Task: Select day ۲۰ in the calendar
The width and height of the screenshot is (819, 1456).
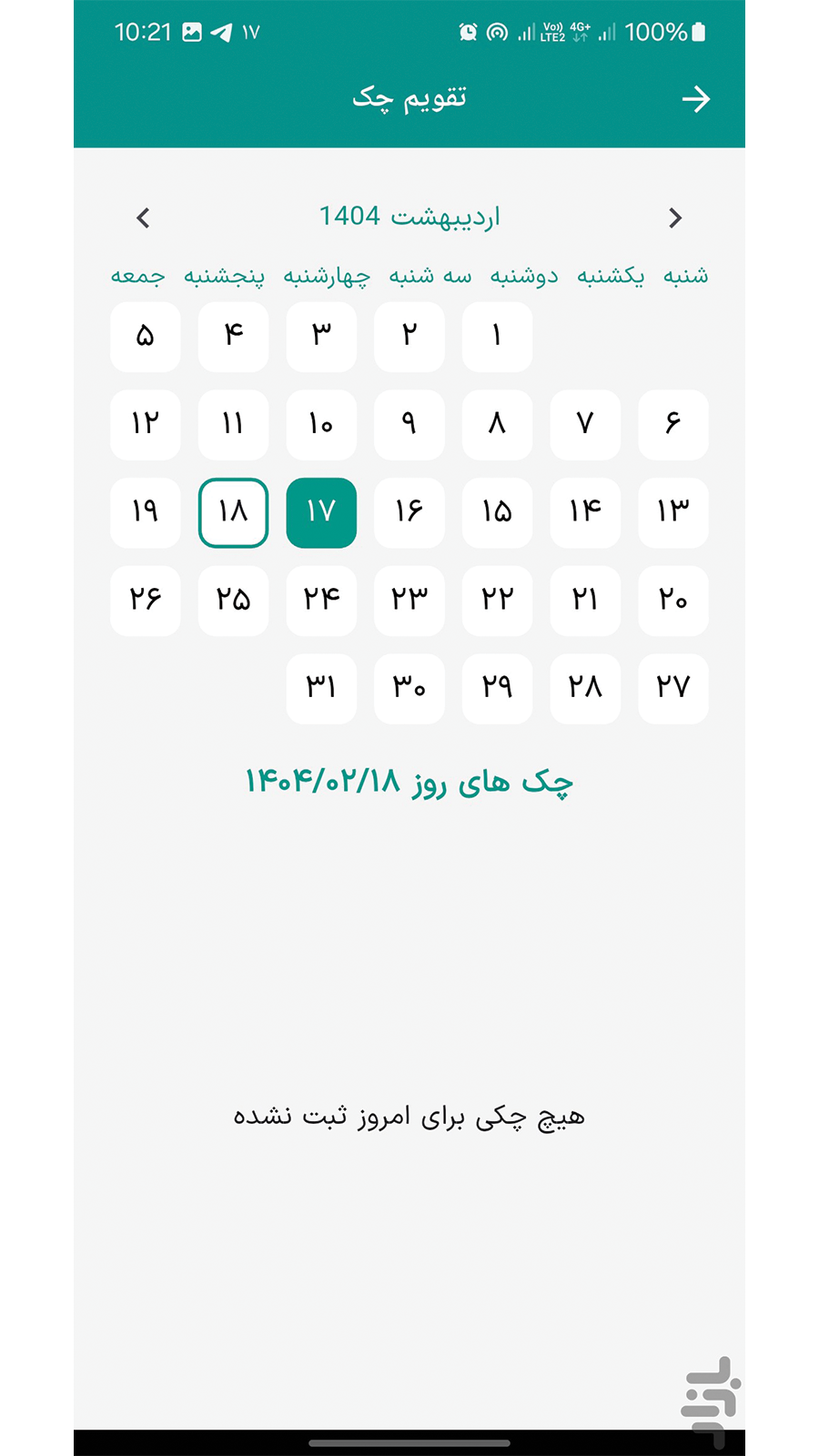Action: pyautogui.click(x=673, y=601)
